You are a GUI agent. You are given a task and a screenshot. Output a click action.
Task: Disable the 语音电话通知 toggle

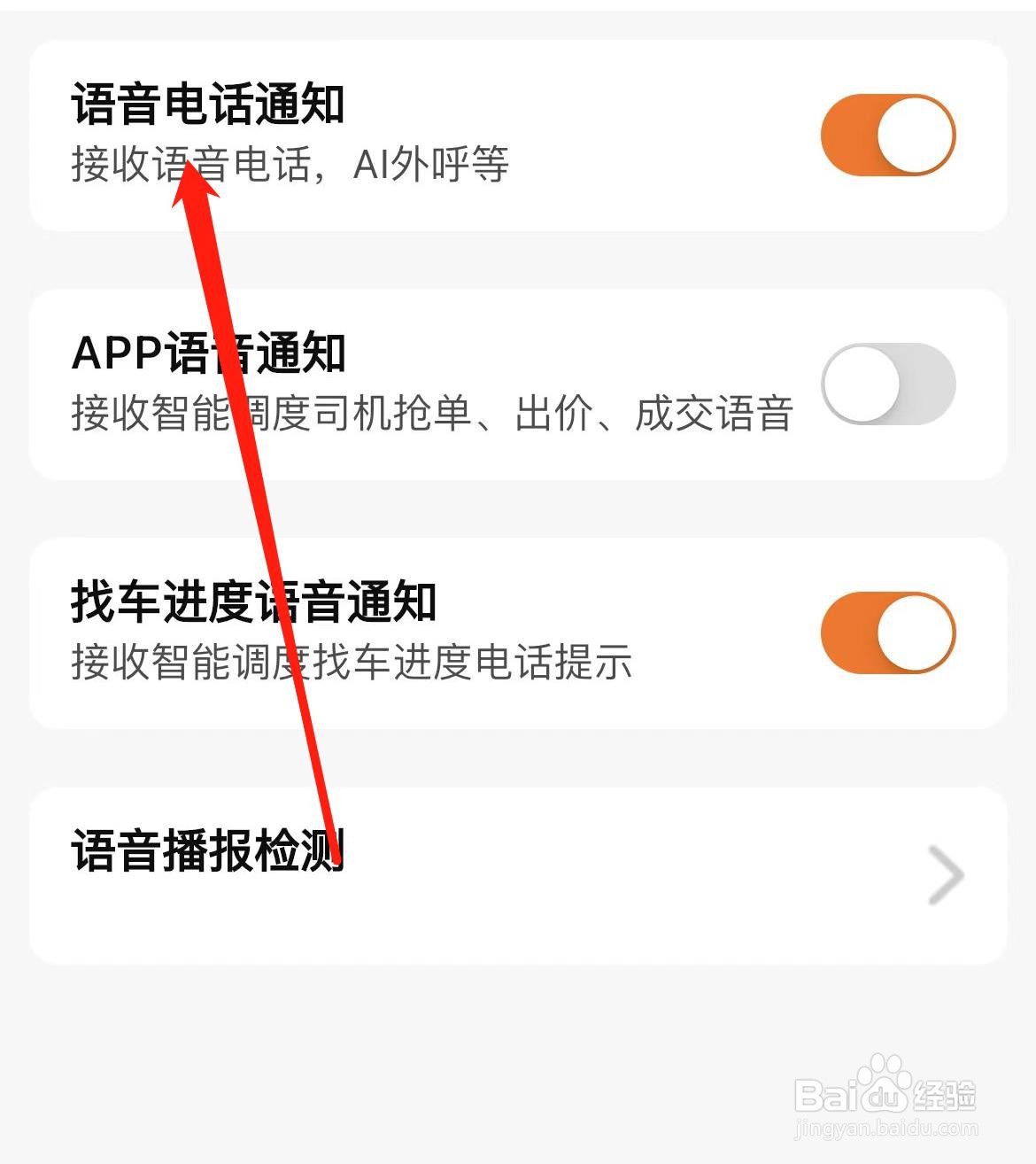pyautogui.click(x=885, y=135)
